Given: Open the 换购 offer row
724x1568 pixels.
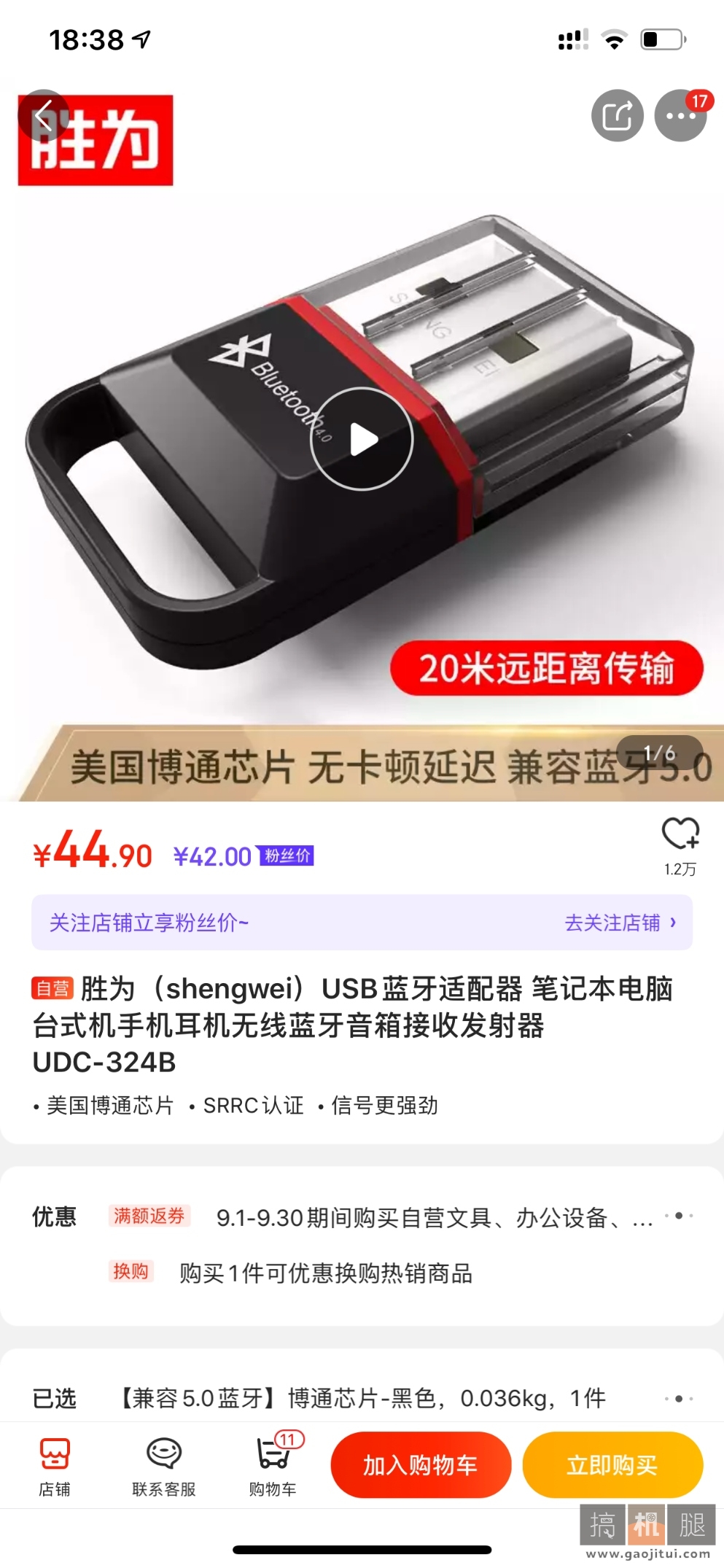Looking at the screenshot, I should click(326, 1273).
